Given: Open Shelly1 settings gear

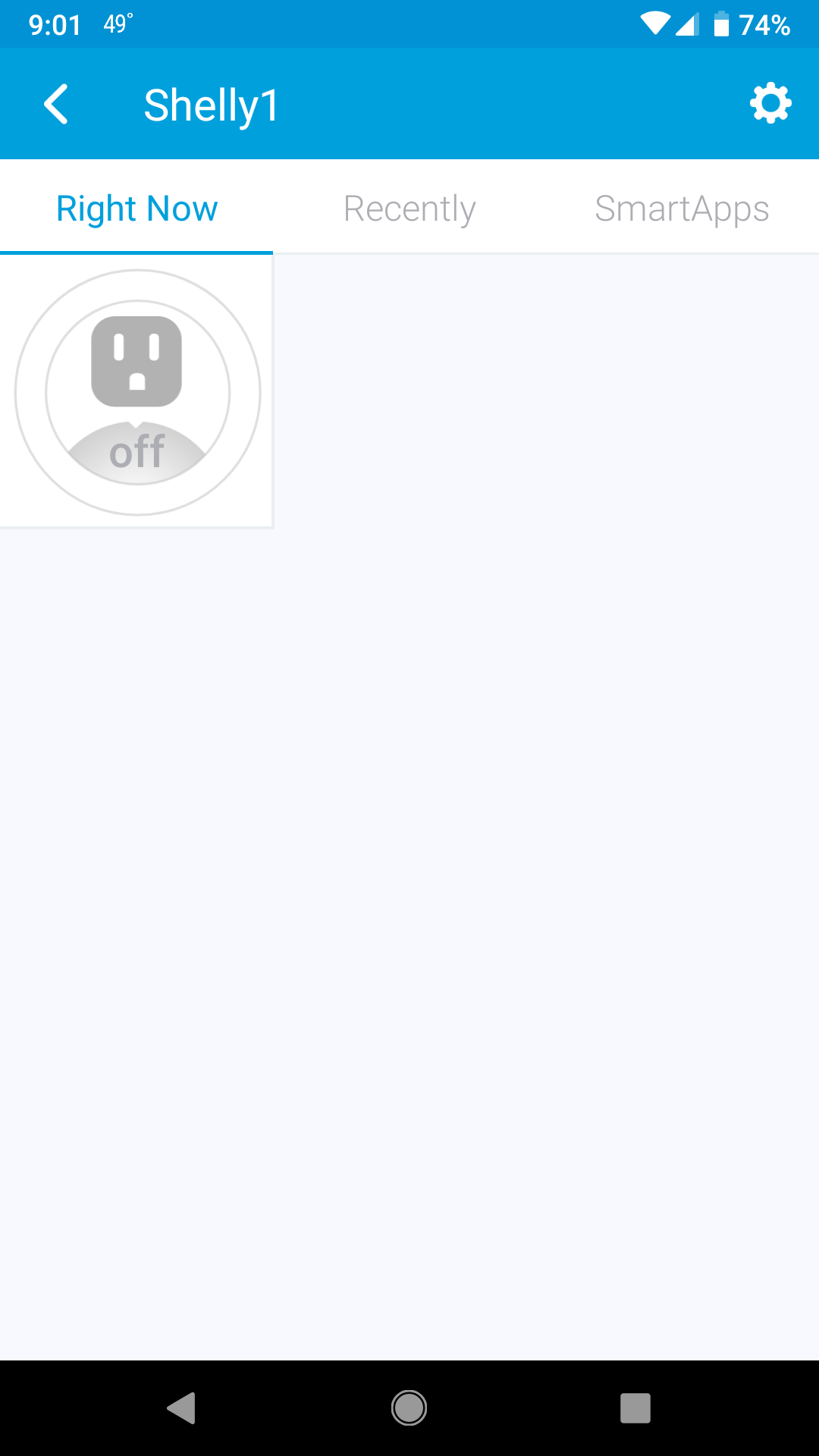Looking at the screenshot, I should coord(770,103).
